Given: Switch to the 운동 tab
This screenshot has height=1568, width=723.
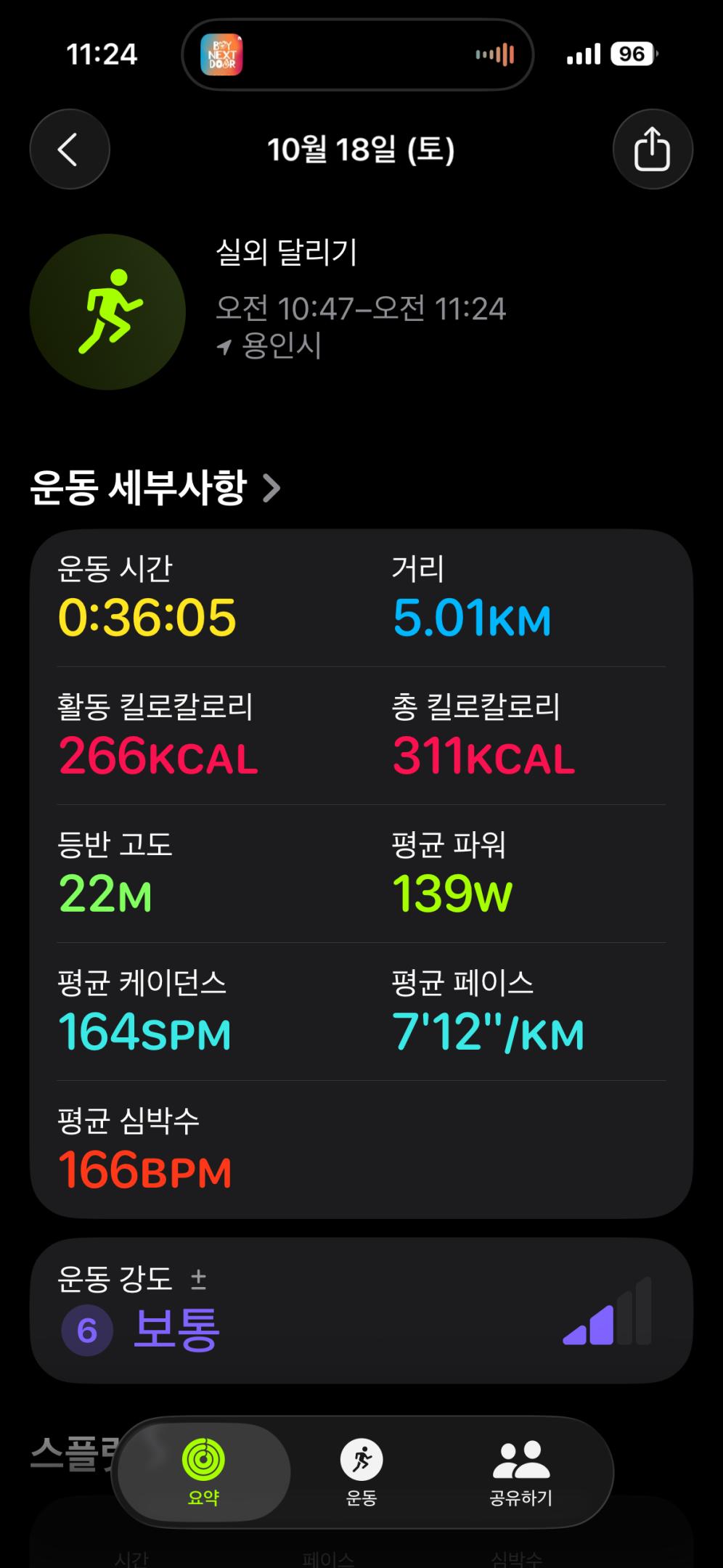Looking at the screenshot, I should (x=361, y=1472).
